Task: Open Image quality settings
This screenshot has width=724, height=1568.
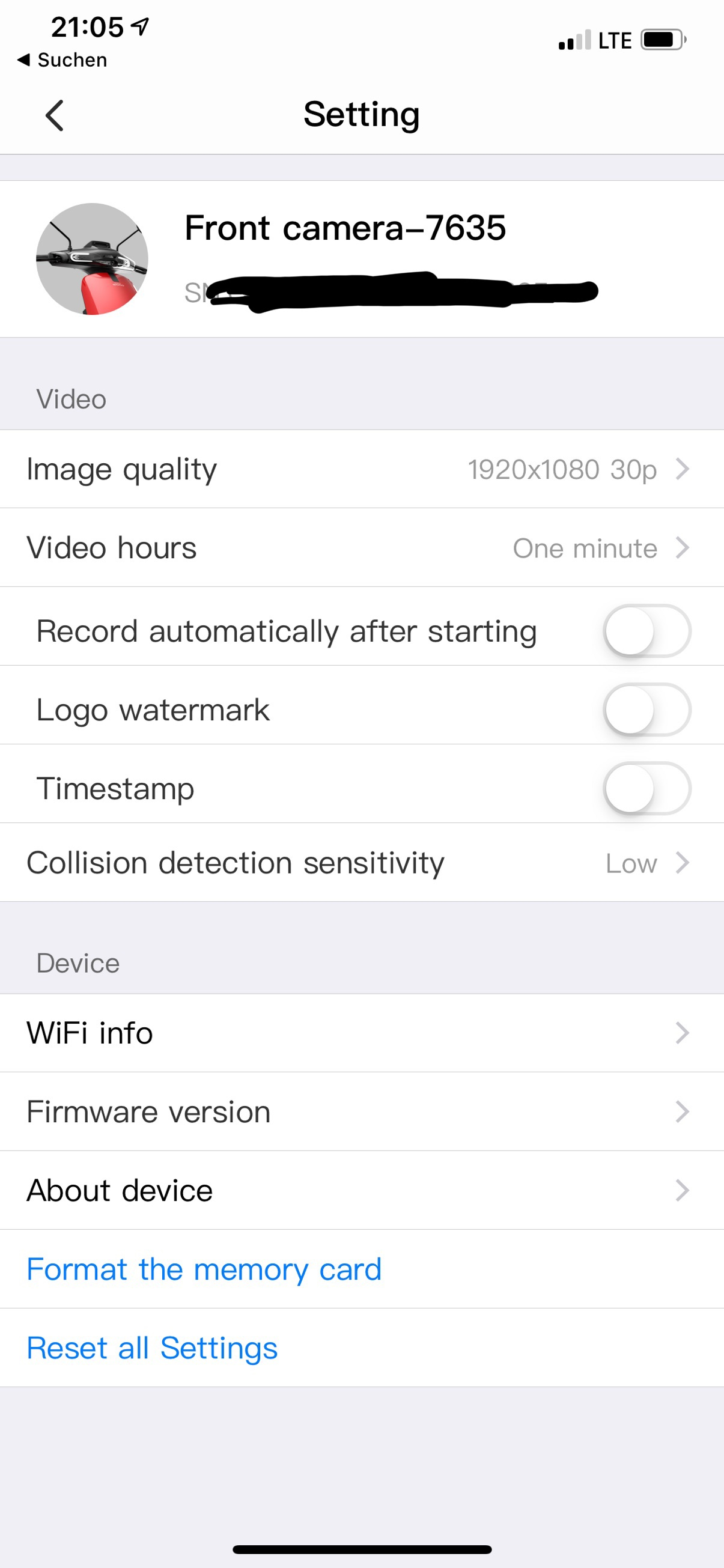Action: [x=362, y=469]
